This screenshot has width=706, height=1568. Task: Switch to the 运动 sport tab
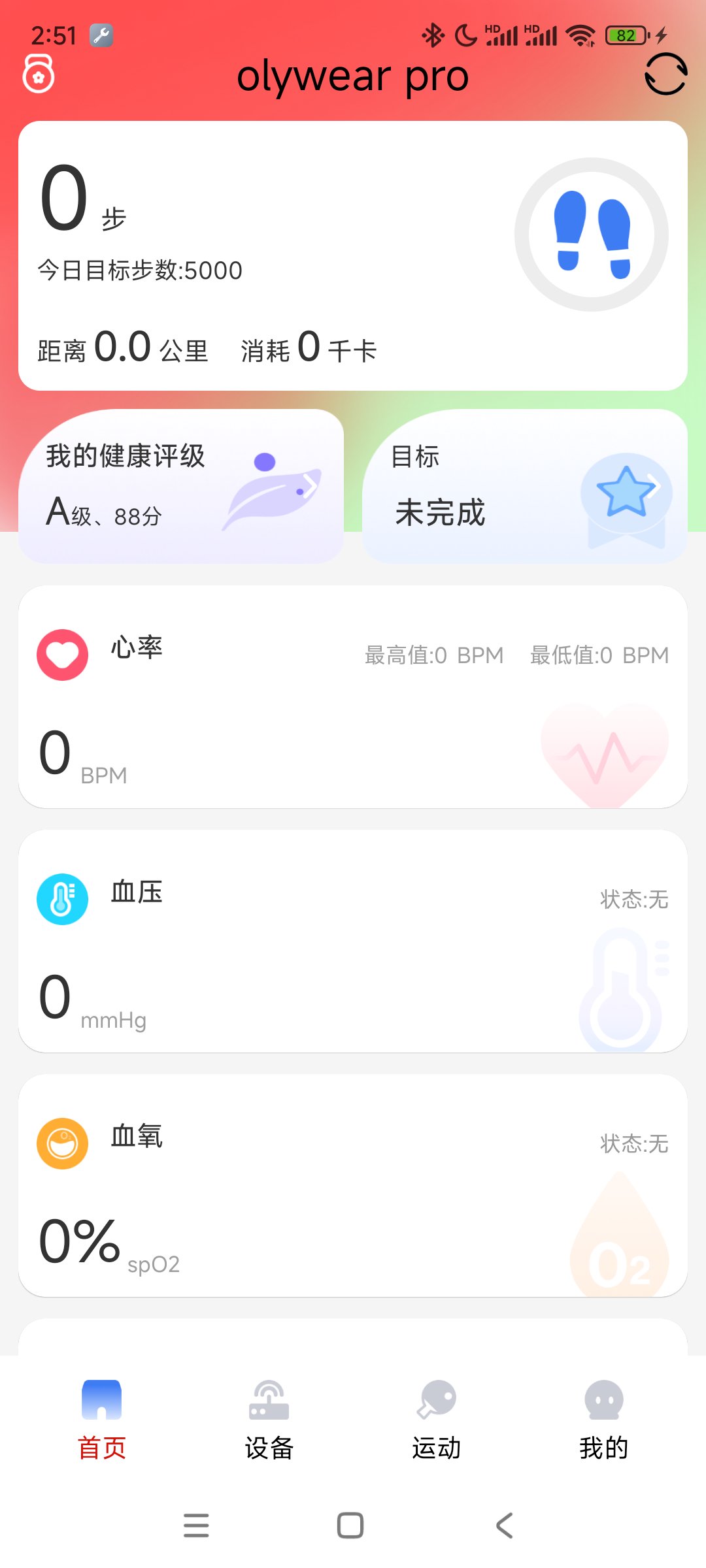pyautogui.click(x=437, y=1419)
